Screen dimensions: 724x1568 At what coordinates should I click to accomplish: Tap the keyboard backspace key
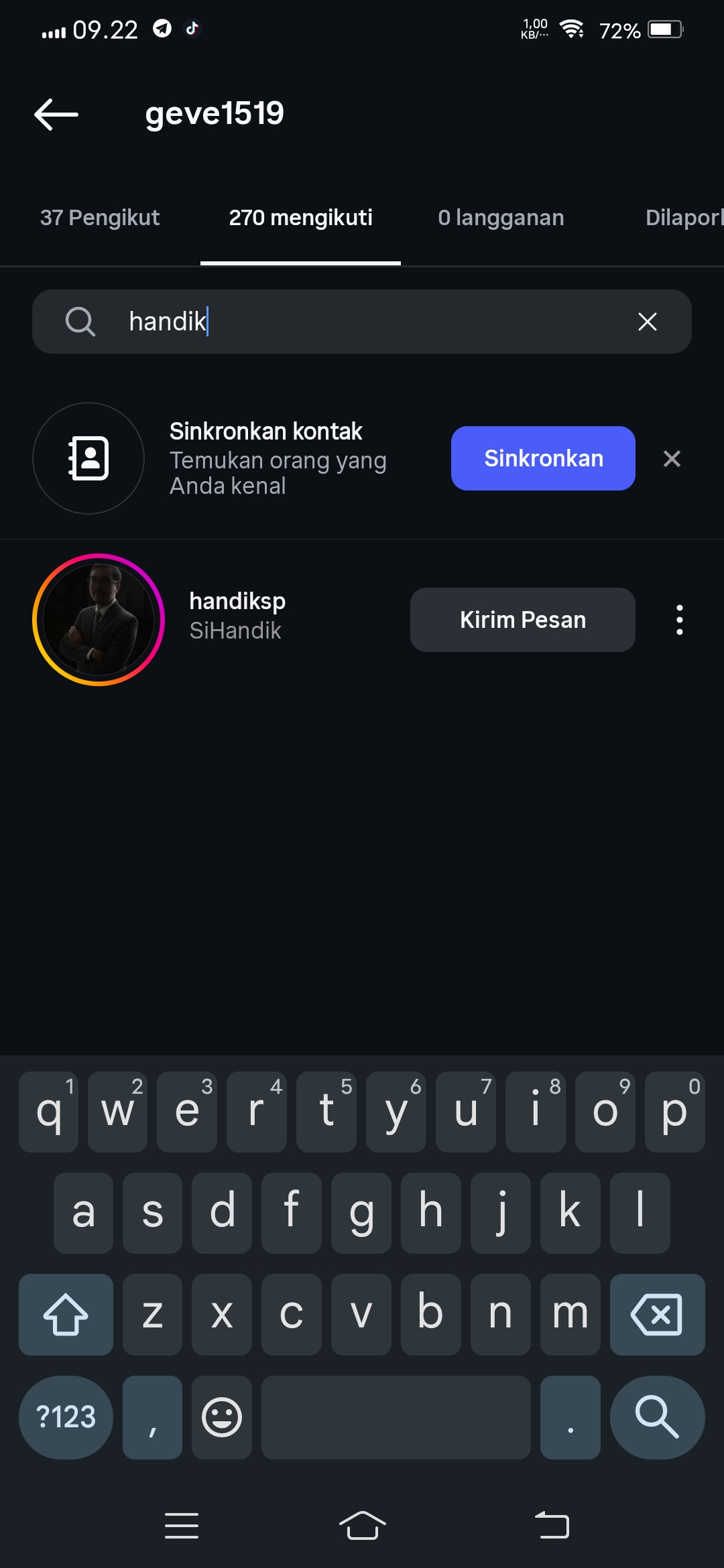[x=657, y=1315]
